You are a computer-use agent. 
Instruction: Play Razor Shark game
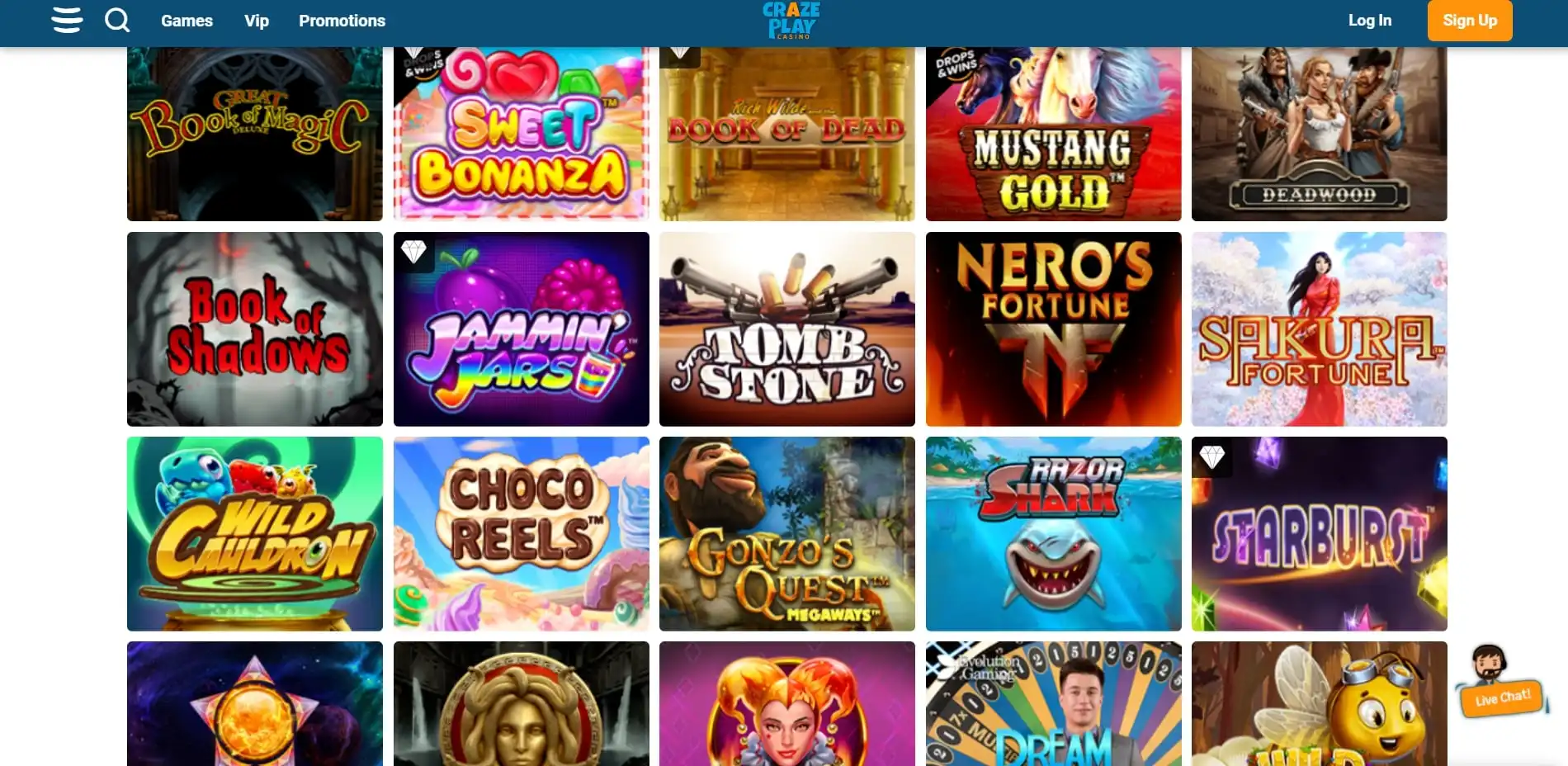pyautogui.click(x=1053, y=533)
